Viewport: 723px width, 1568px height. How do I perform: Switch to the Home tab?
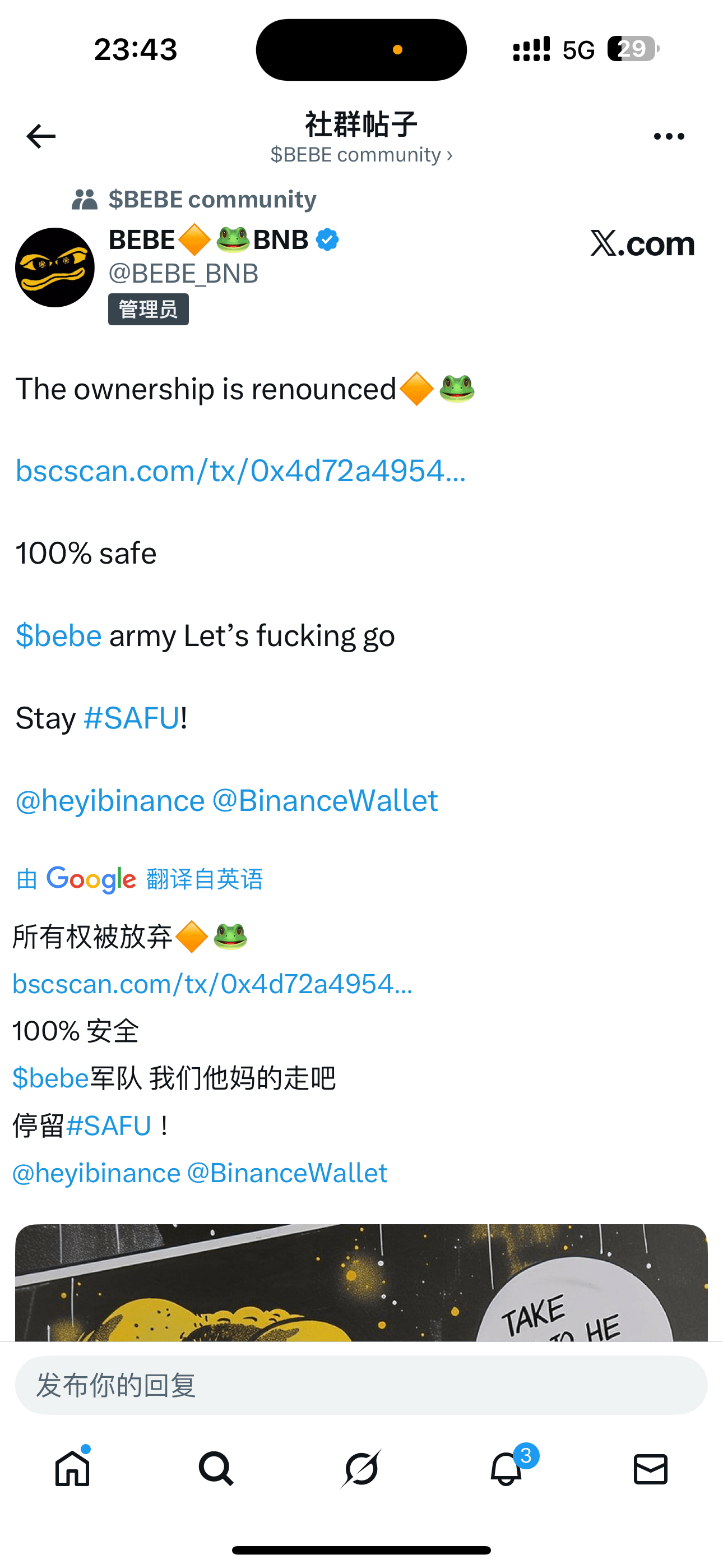(x=72, y=1468)
